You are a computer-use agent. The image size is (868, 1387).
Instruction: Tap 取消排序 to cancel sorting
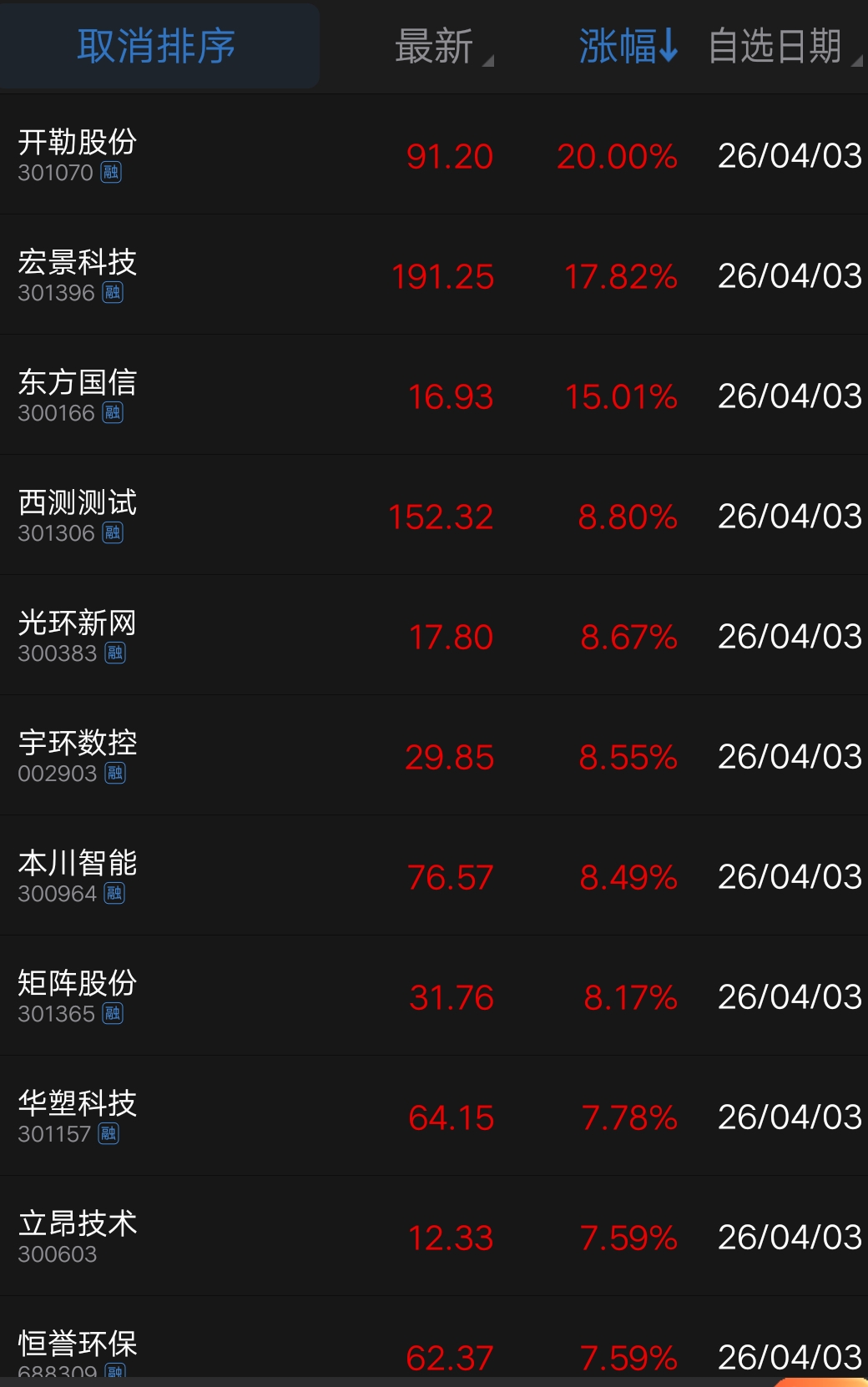point(157,46)
